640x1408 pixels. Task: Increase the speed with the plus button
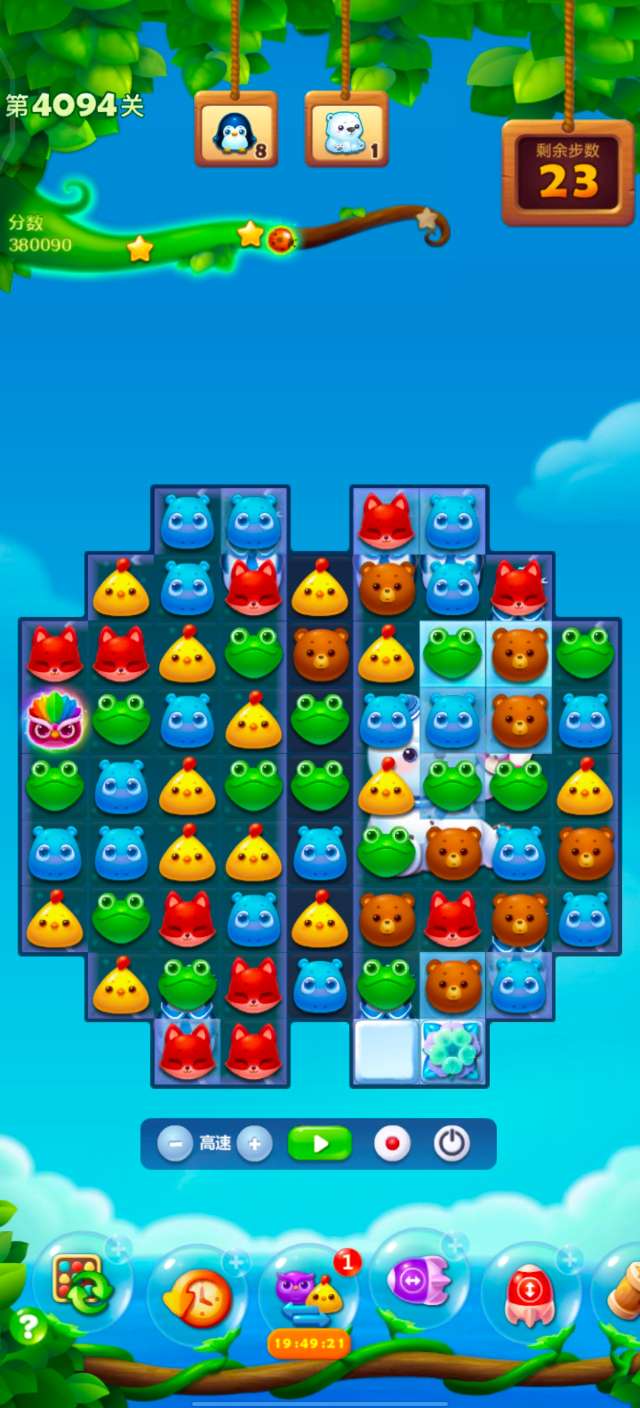[255, 1143]
